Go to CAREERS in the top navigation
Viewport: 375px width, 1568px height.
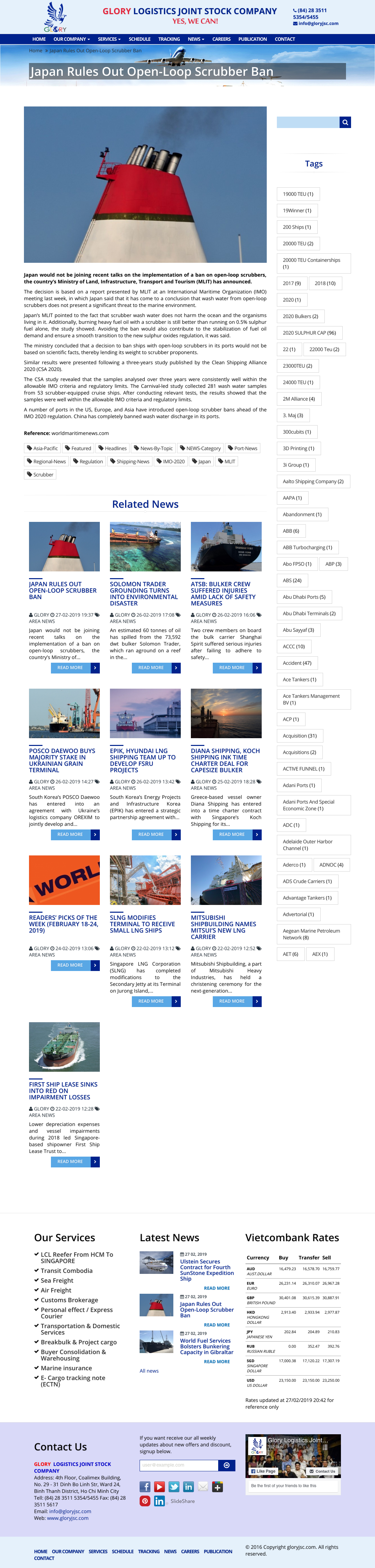tap(221, 39)
